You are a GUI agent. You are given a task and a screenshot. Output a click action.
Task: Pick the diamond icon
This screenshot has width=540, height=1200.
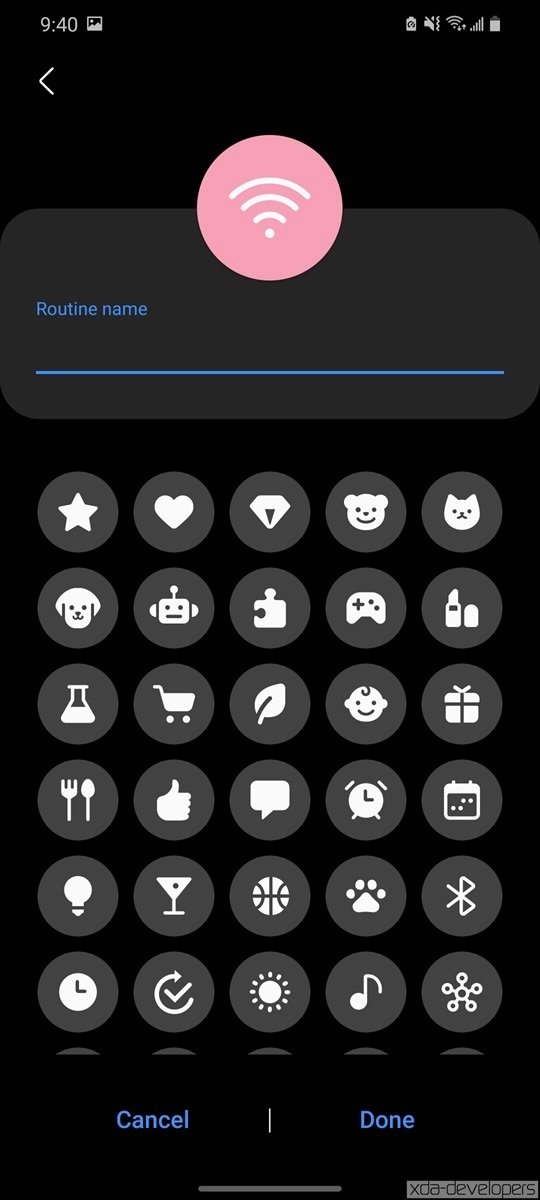(x=270, y=512)
